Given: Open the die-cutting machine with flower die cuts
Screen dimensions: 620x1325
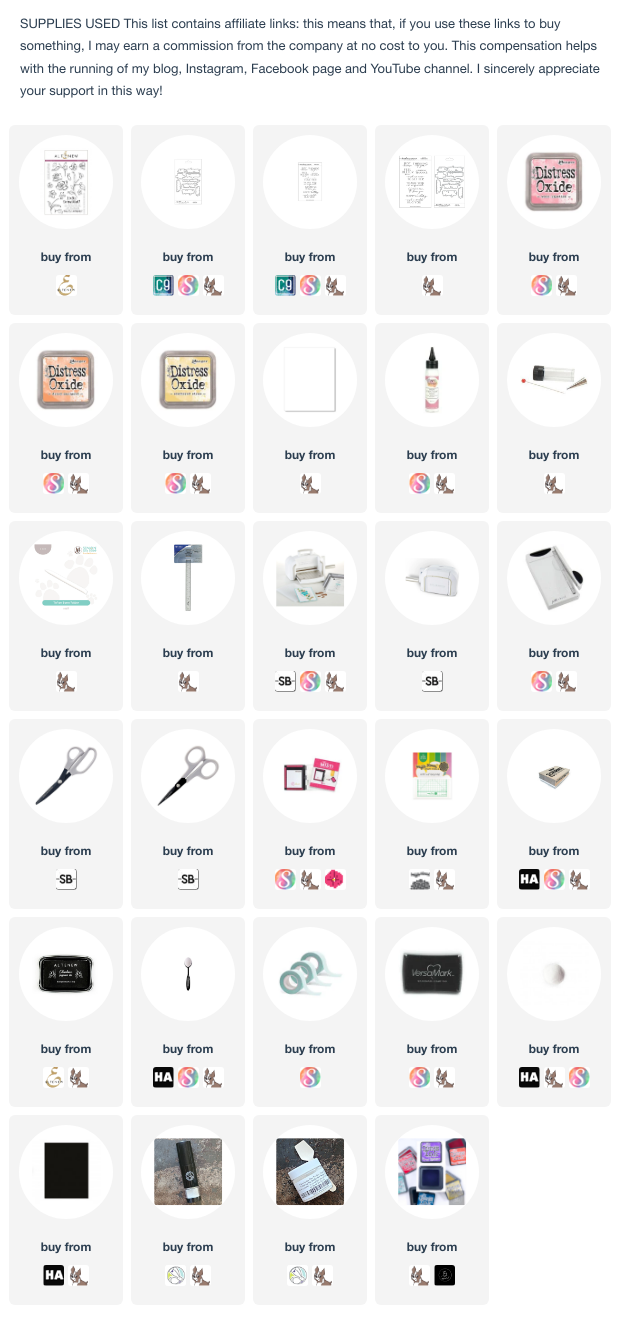Looking at the screenshot, I should pyautogui.click(x=310, y=578).
